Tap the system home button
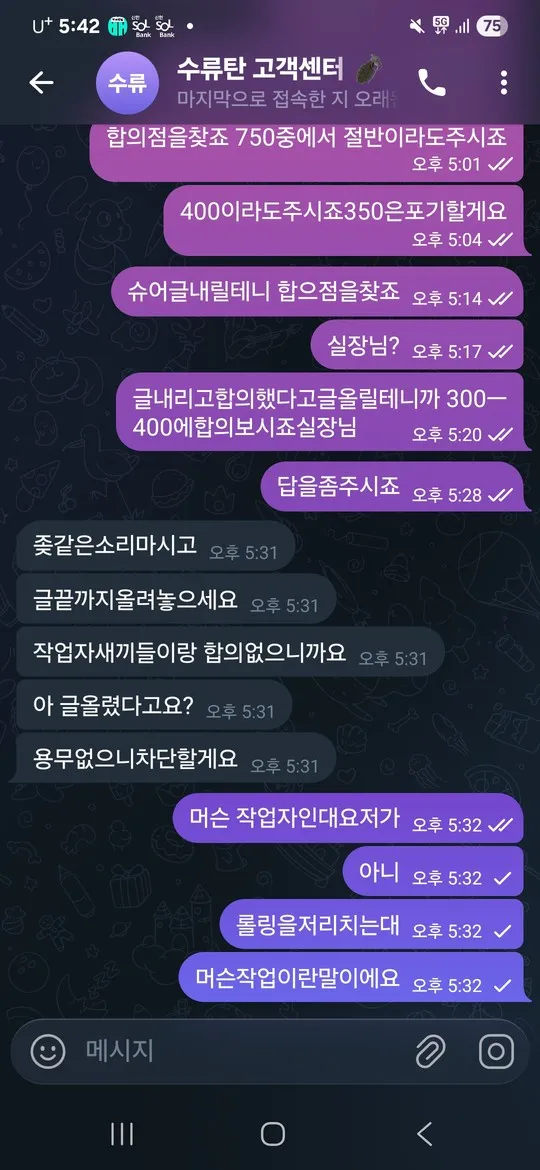This screenshot has width=540, height=1170. 273,1134
